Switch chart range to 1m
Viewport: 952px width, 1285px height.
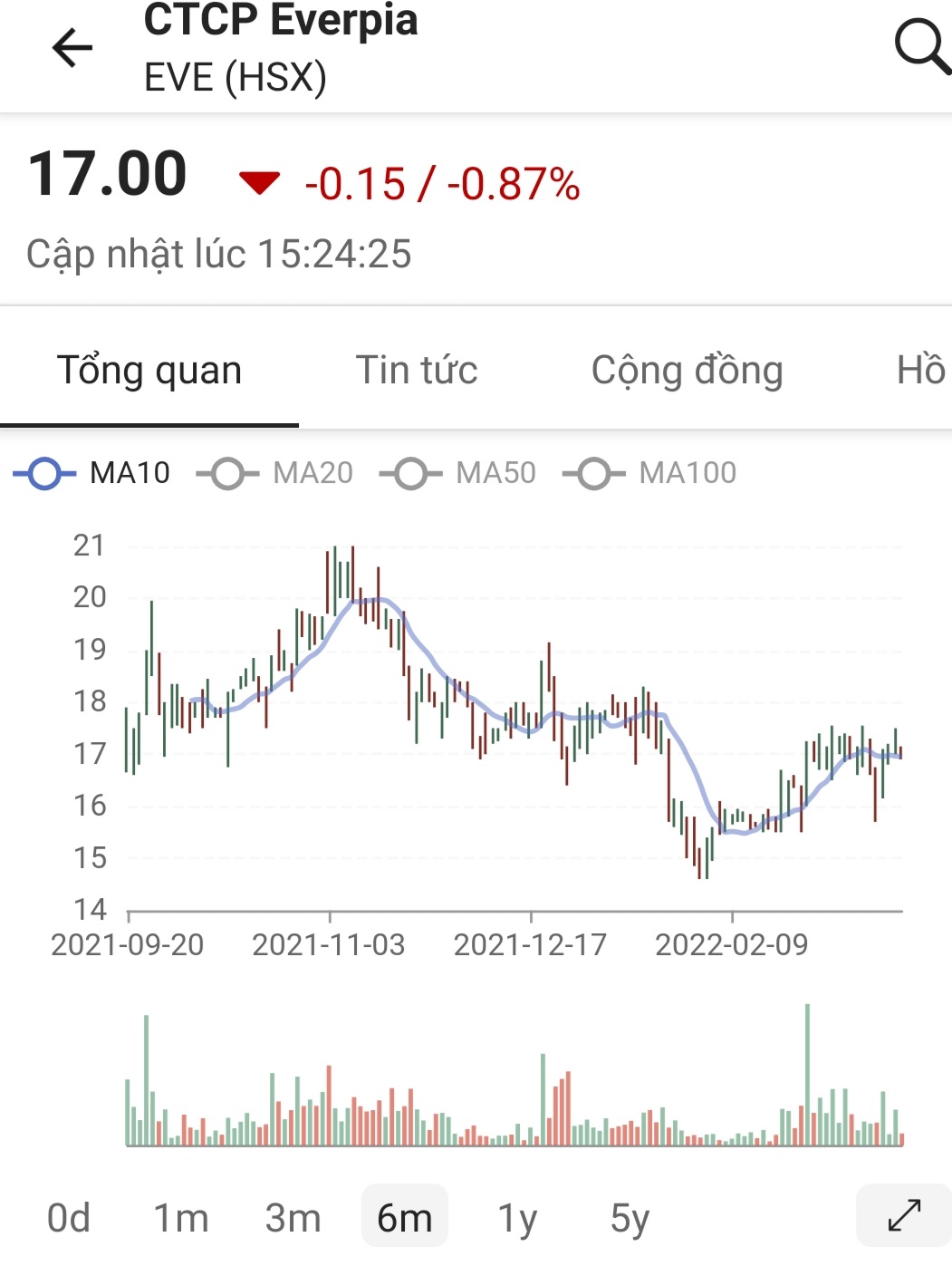pyautogui.click(x=181, y=1217)
